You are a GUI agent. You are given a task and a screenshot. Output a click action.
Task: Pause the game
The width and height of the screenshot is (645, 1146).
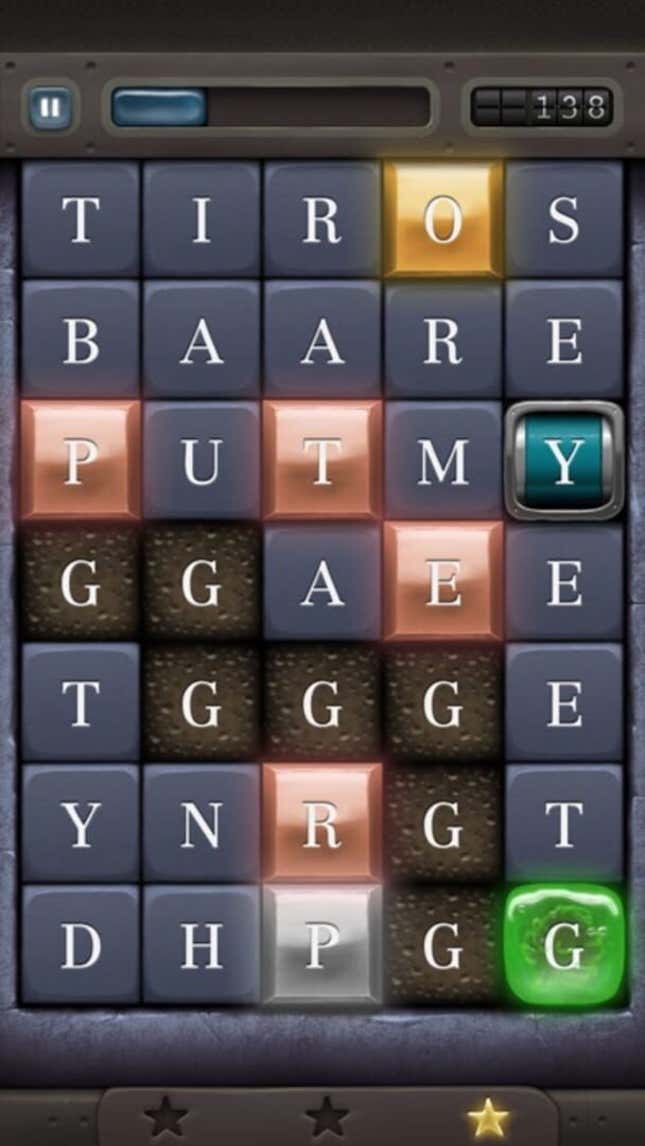point(50,108)
